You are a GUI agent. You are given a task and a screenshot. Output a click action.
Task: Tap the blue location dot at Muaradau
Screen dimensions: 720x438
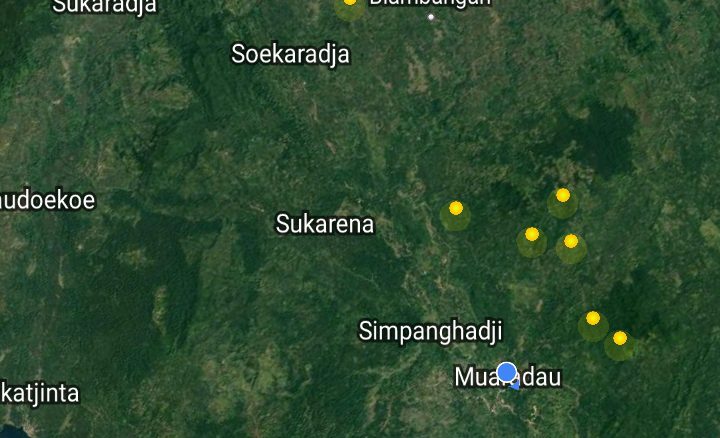pyautogui.click(x=507, y=374)
